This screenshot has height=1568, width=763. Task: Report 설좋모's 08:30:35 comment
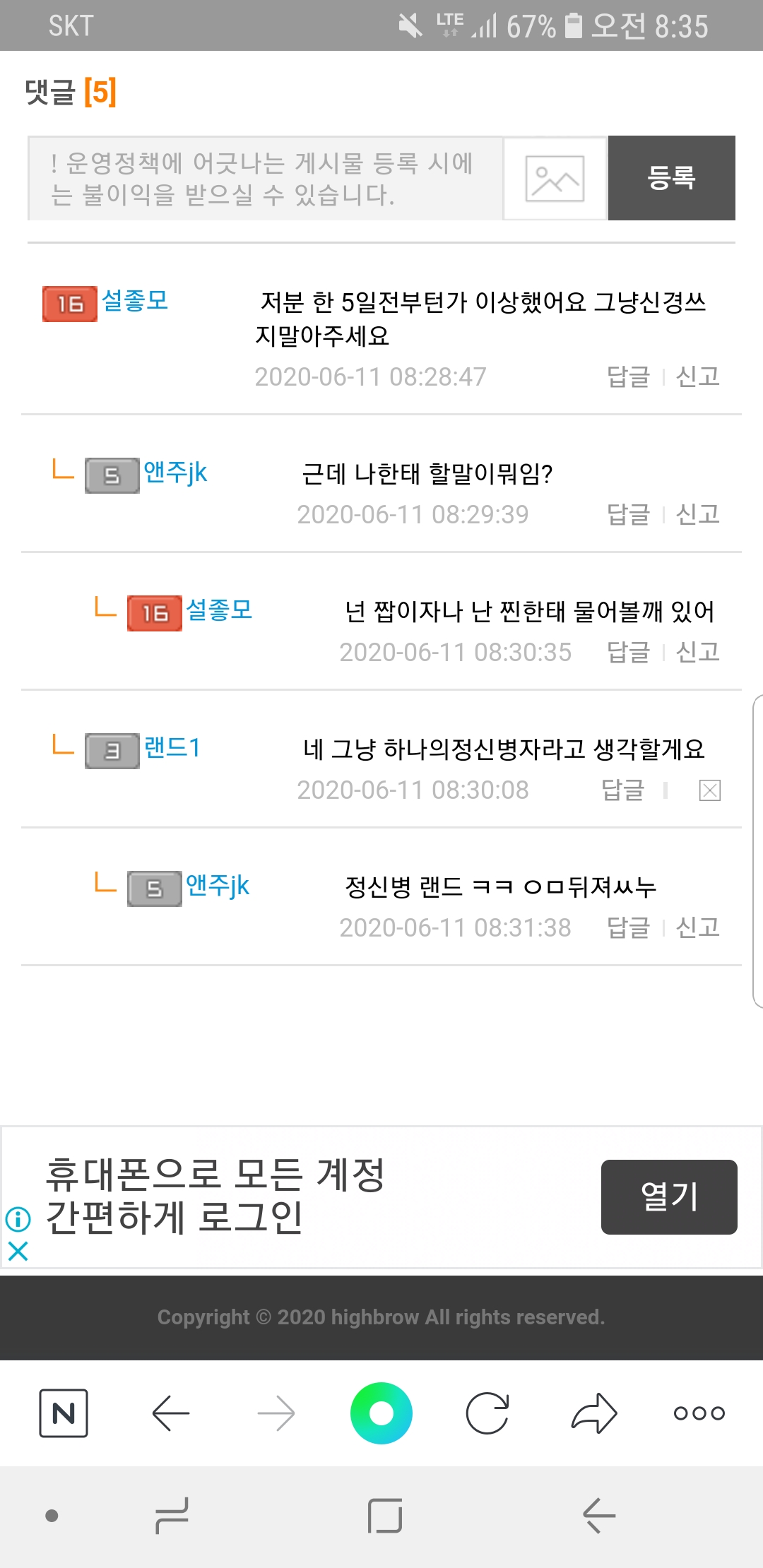tap(697, 652)
